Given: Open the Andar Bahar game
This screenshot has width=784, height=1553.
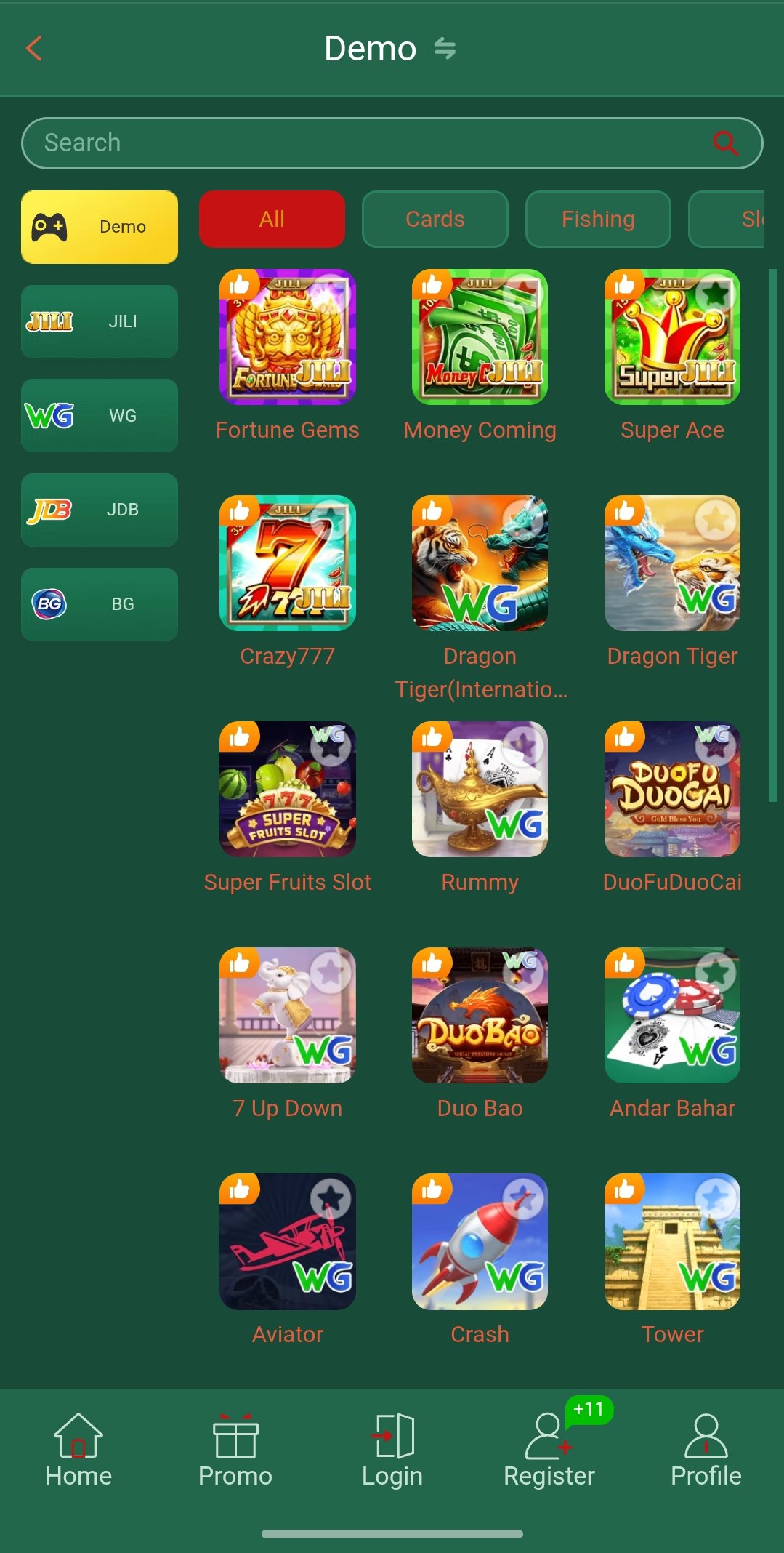Looking at the screenshot, I should click(672, 1016).
